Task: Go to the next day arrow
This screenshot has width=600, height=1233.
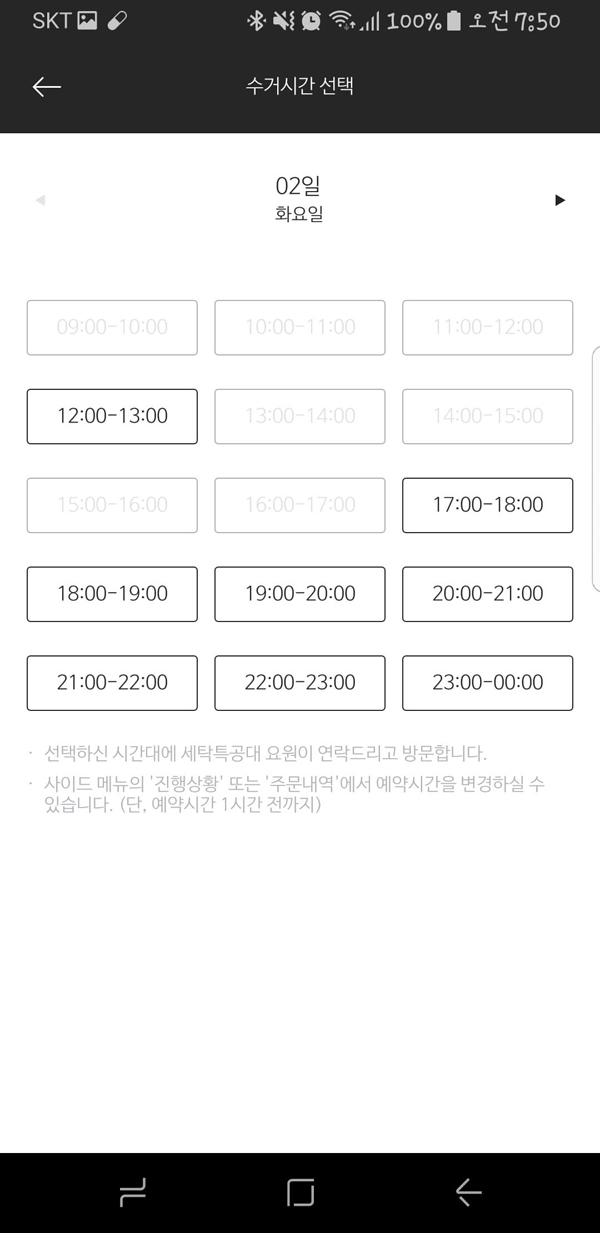Action: click(x=560, y=200)
